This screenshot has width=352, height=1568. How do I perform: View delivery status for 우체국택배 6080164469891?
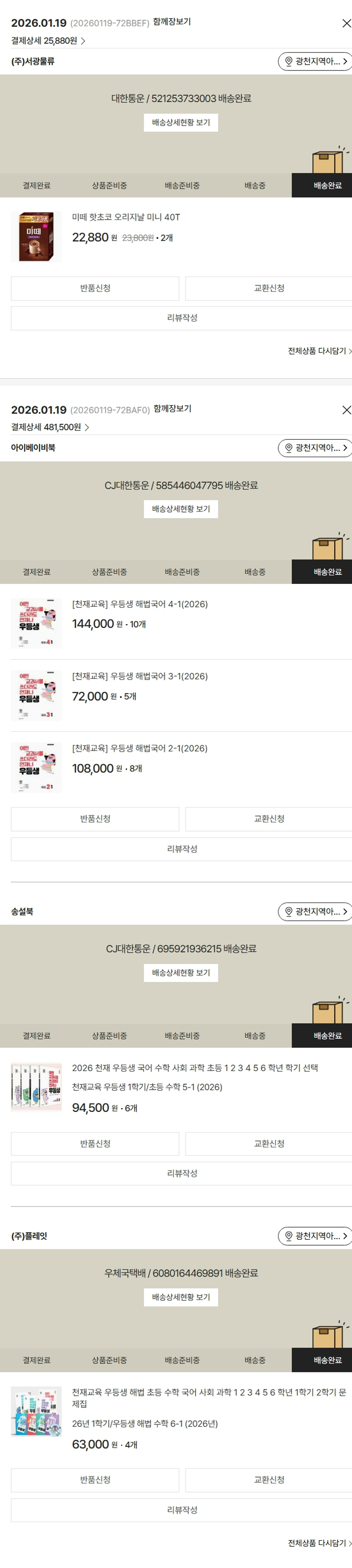point(180,1297)
